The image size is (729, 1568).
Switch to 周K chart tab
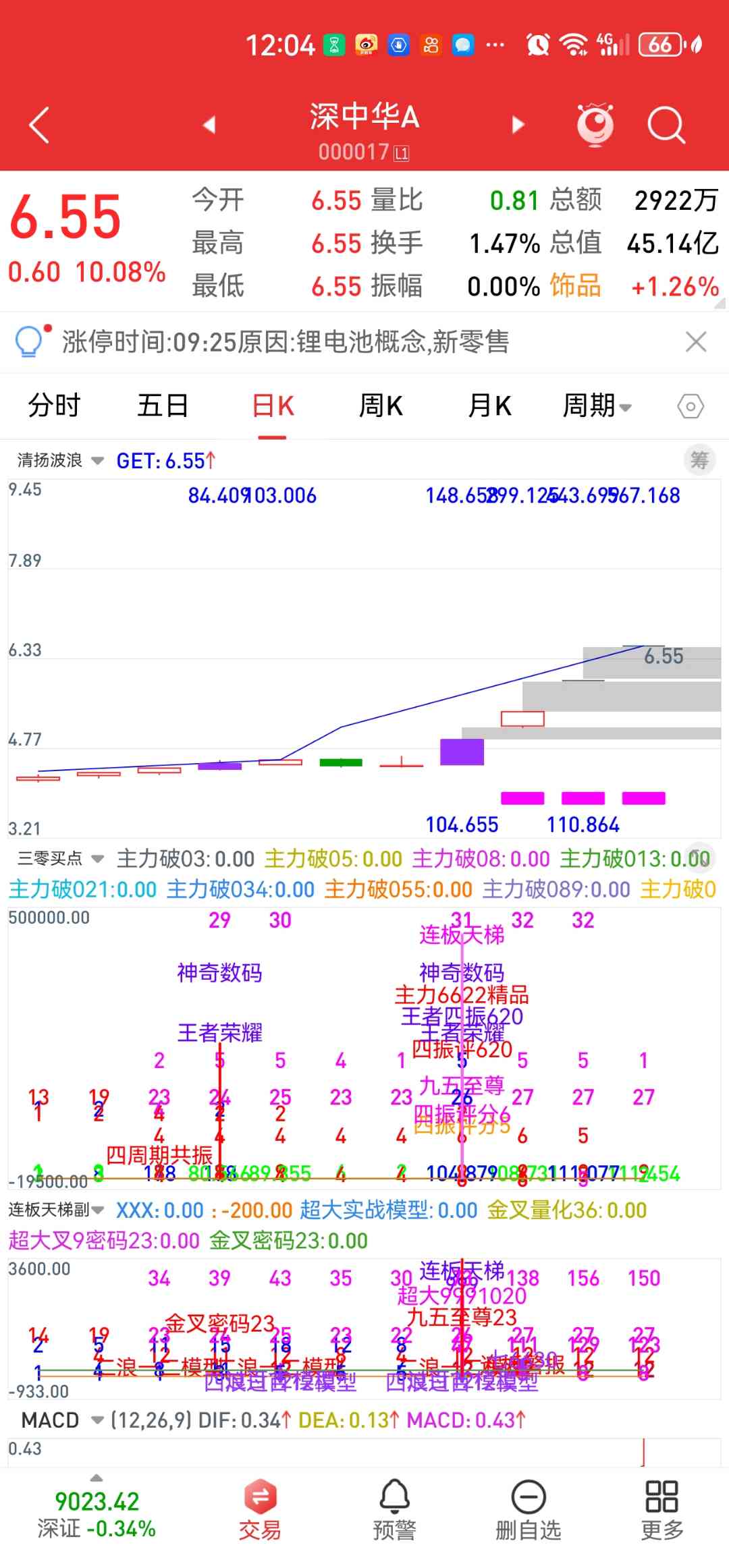coord(381,406)
